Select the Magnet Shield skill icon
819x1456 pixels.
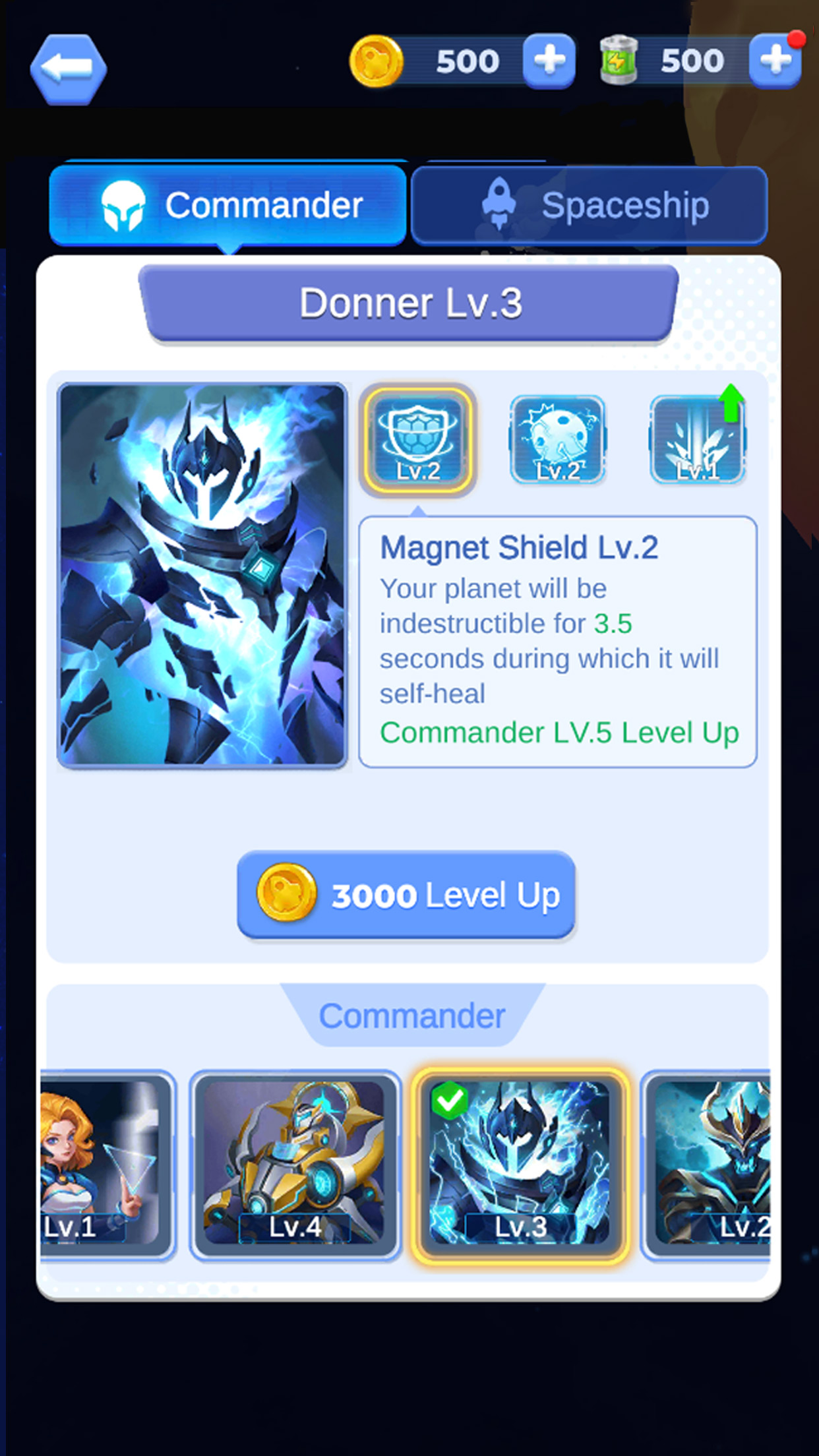tap(417, 439)
